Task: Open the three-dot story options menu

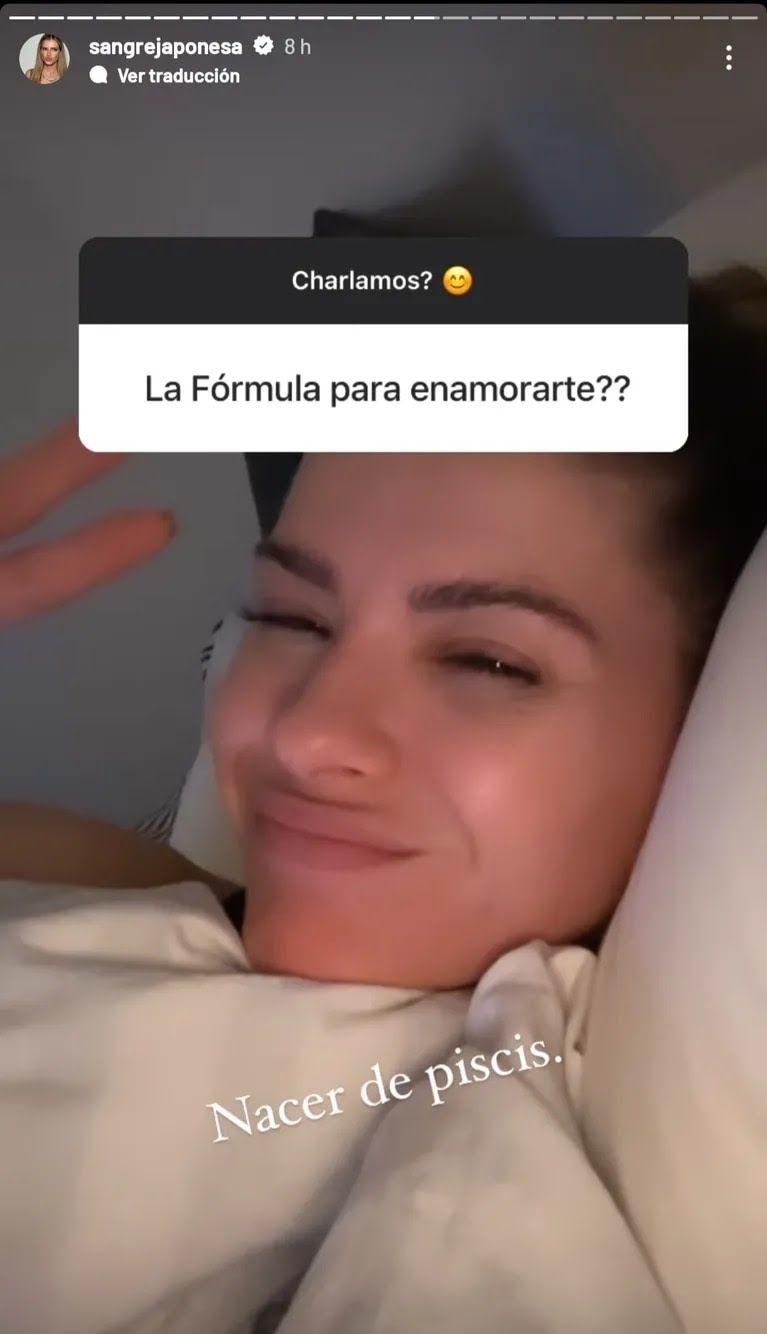Action: (x=728, y=58)
